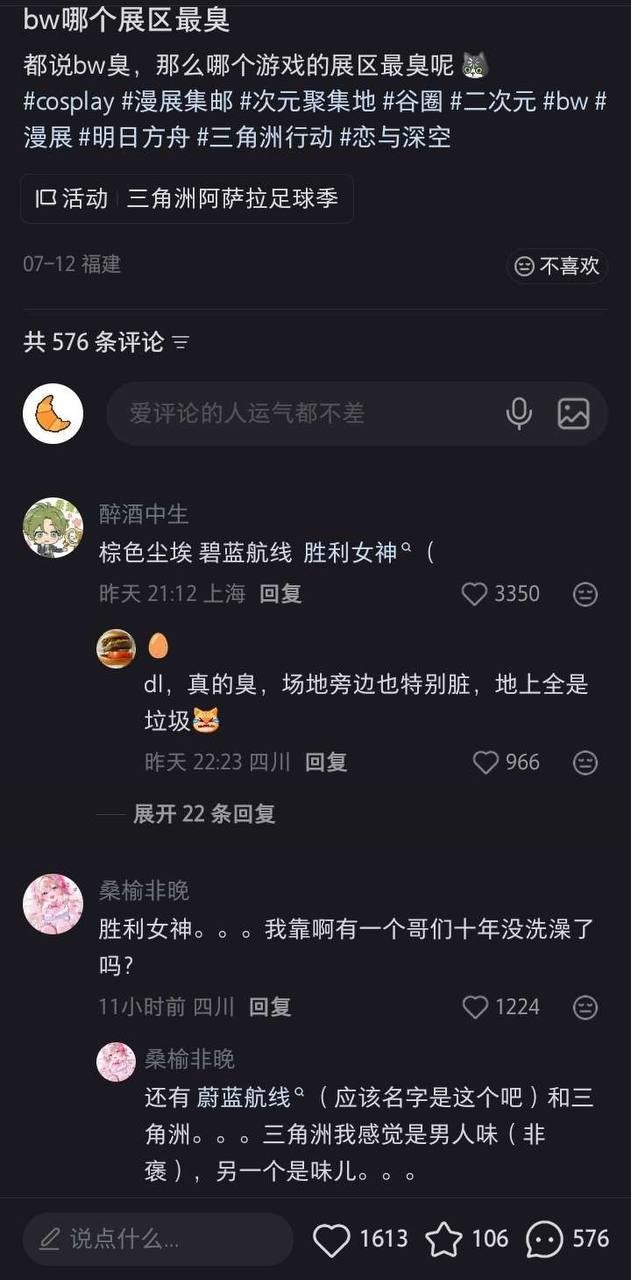Tap the 说点什么 input at bottom
The image size is (631, 1280).
coord(158,1240)
